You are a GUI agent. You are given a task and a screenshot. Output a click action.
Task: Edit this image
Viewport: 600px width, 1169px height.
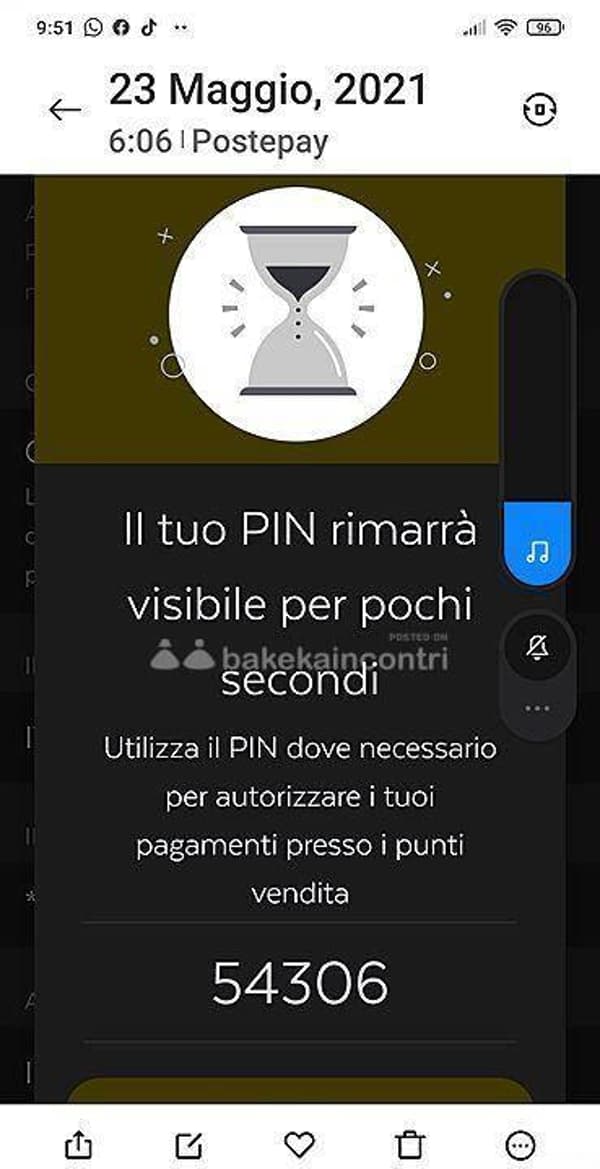[x=188, y=1144]
